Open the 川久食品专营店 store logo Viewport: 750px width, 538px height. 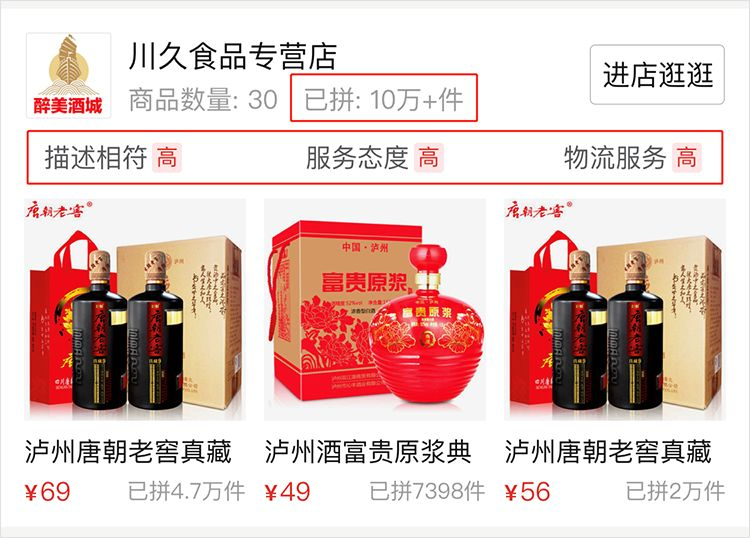coord(68,76)
